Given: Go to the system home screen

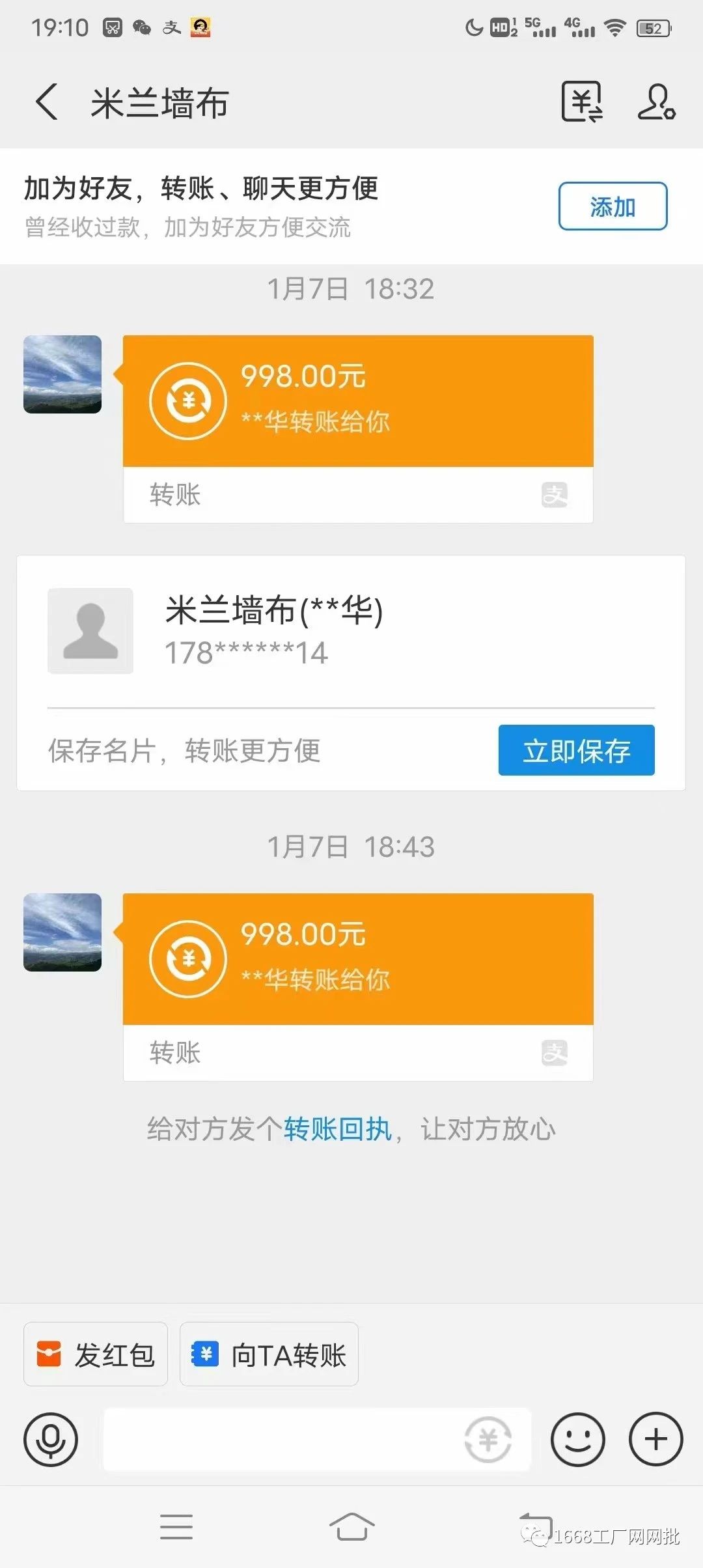Looking at the screenshot, I should point(351,1526).
